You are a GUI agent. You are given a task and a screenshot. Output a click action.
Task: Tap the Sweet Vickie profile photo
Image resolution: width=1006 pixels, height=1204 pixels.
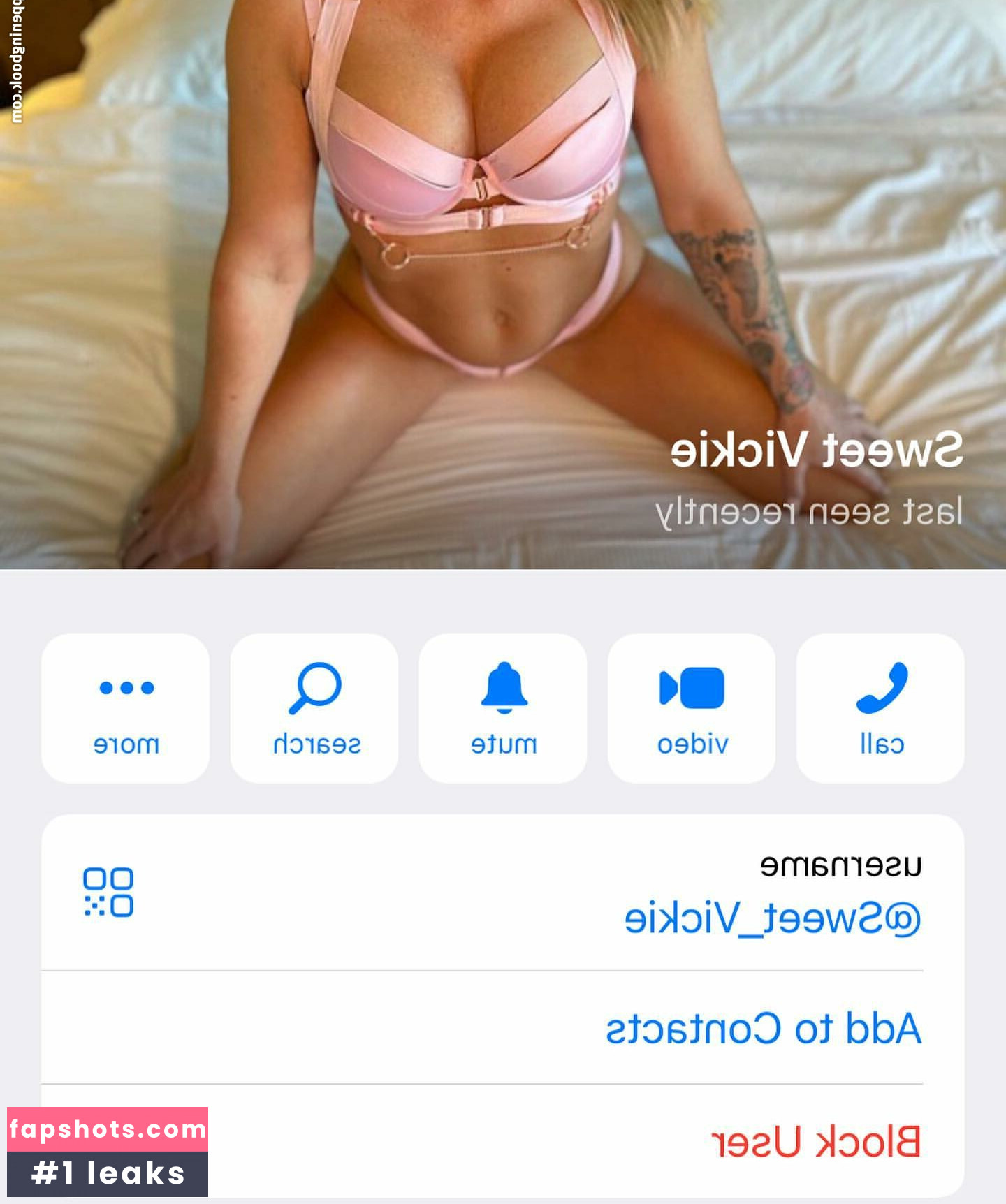(503, 279)
